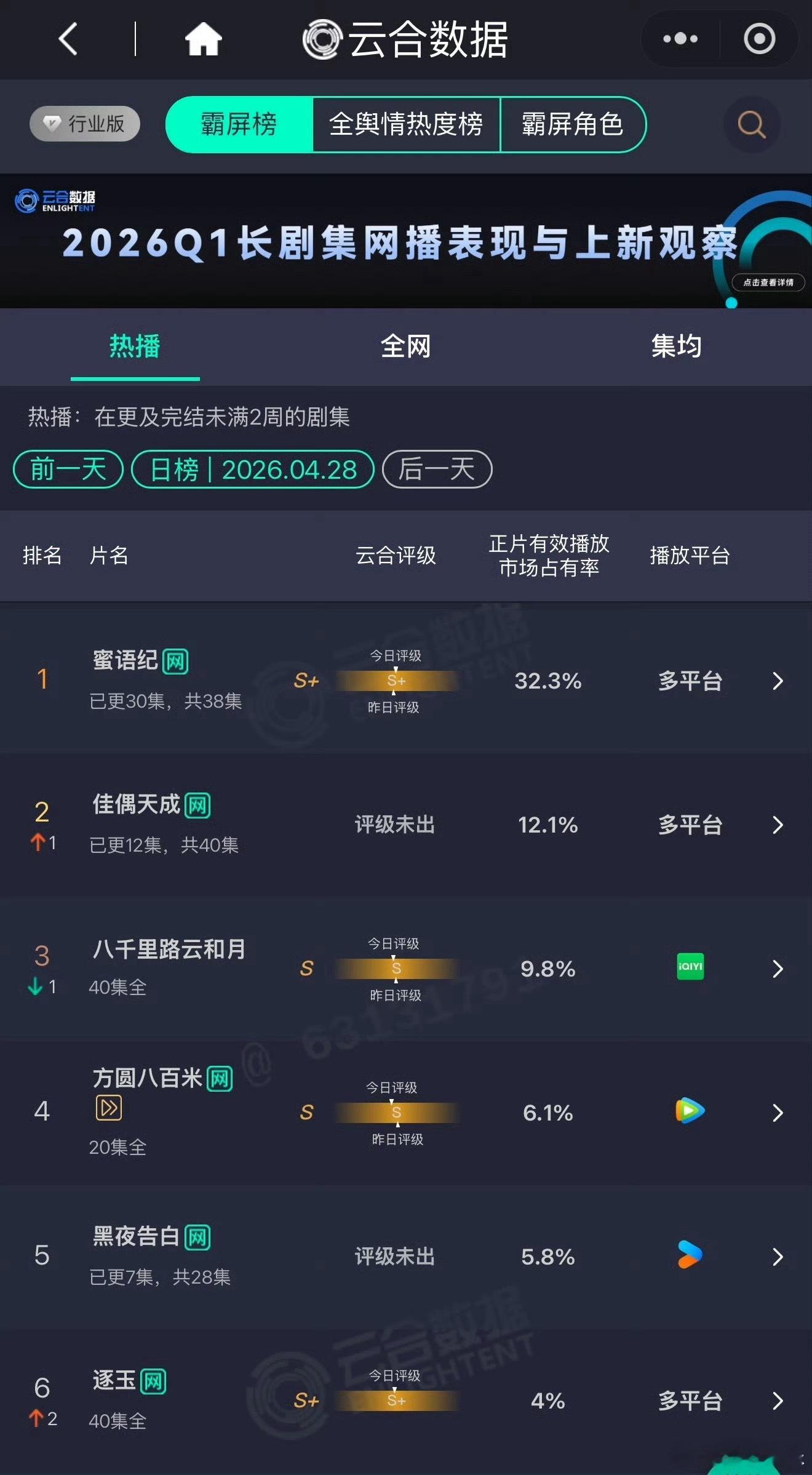Toggle the 行业版 badge
812x1475 pixels.
(84, 123)
